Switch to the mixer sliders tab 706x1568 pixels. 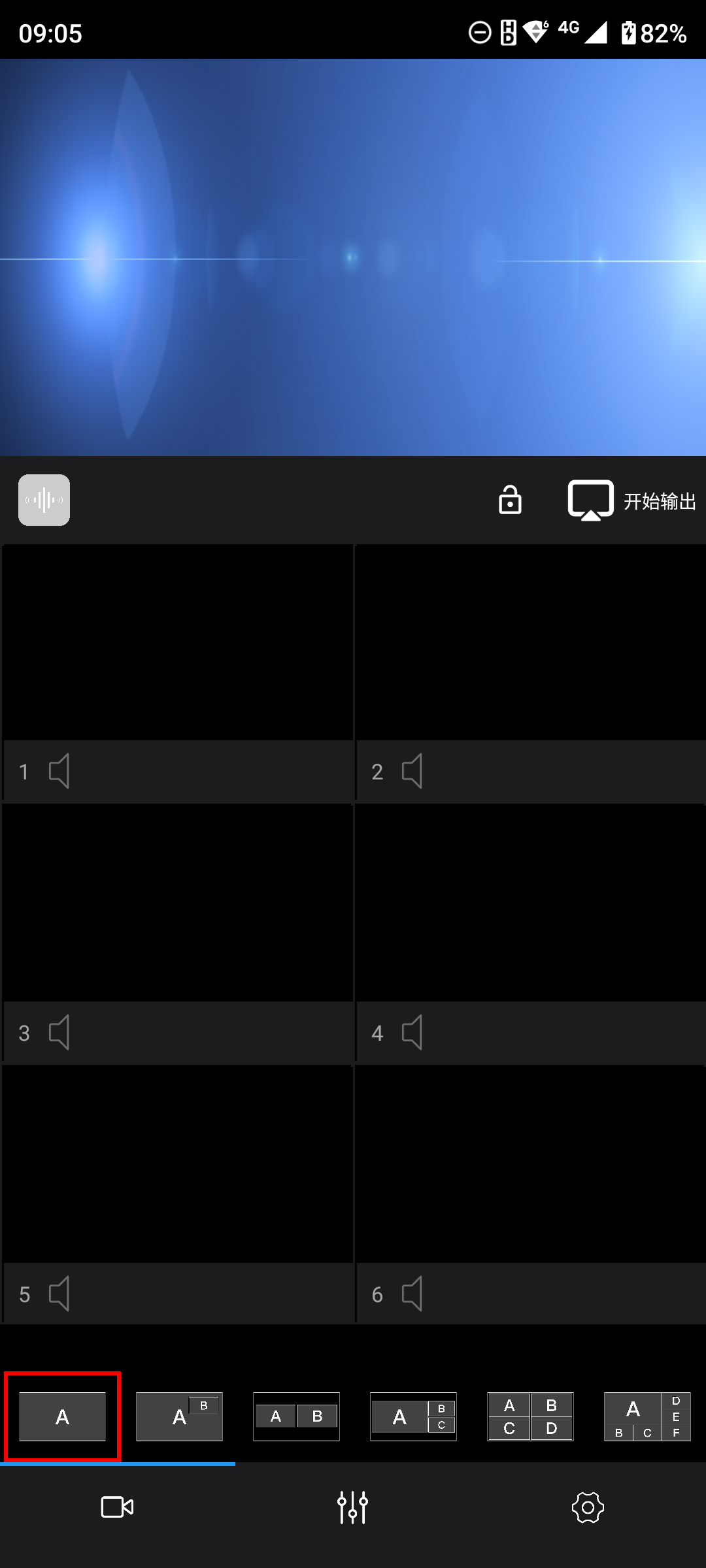[x=353, y=1507]
